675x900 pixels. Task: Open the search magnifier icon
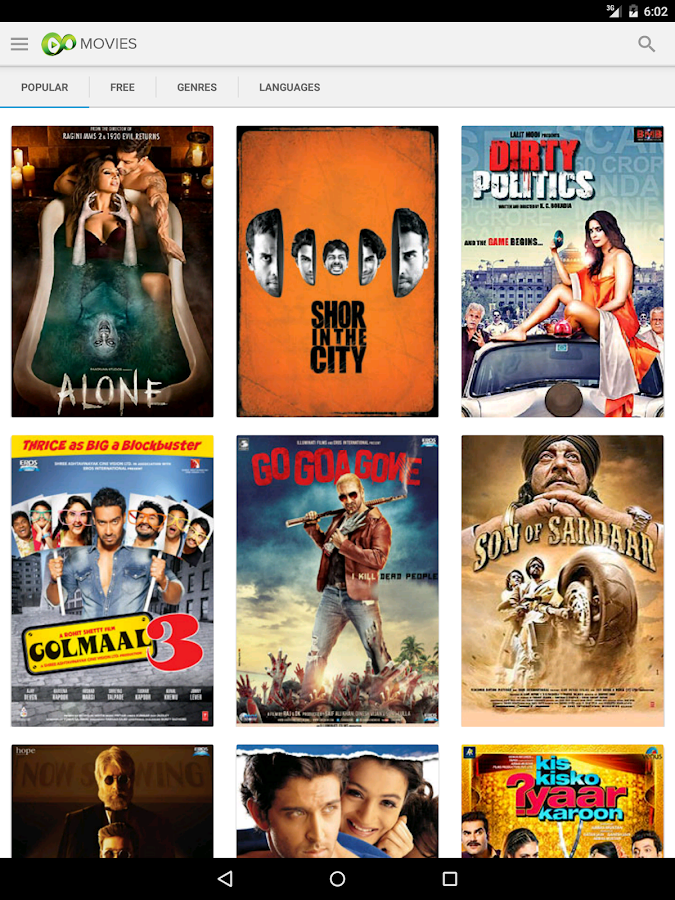pos(647,44)
